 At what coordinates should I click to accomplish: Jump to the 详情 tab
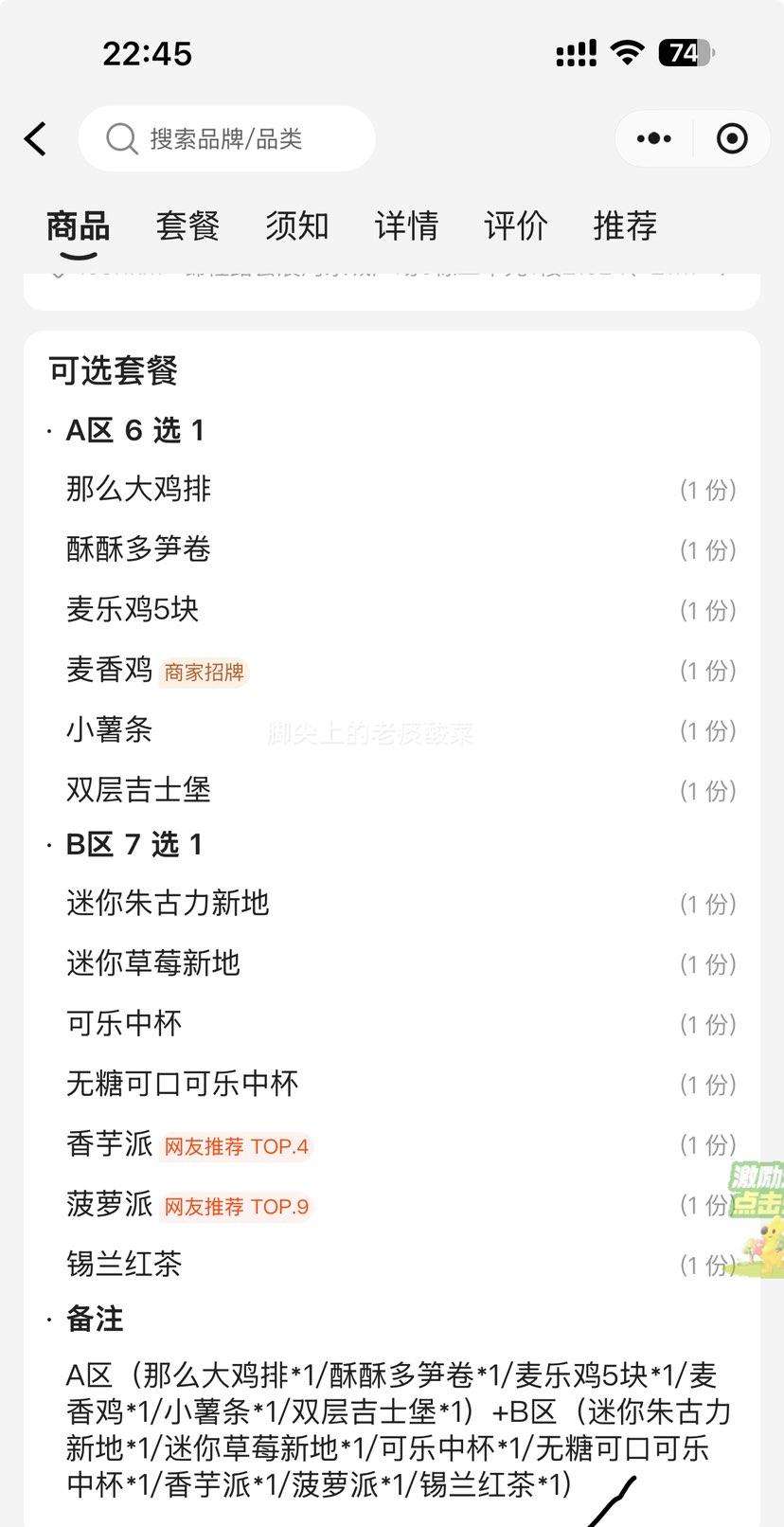pyautogui.click(x=406, y=226)
